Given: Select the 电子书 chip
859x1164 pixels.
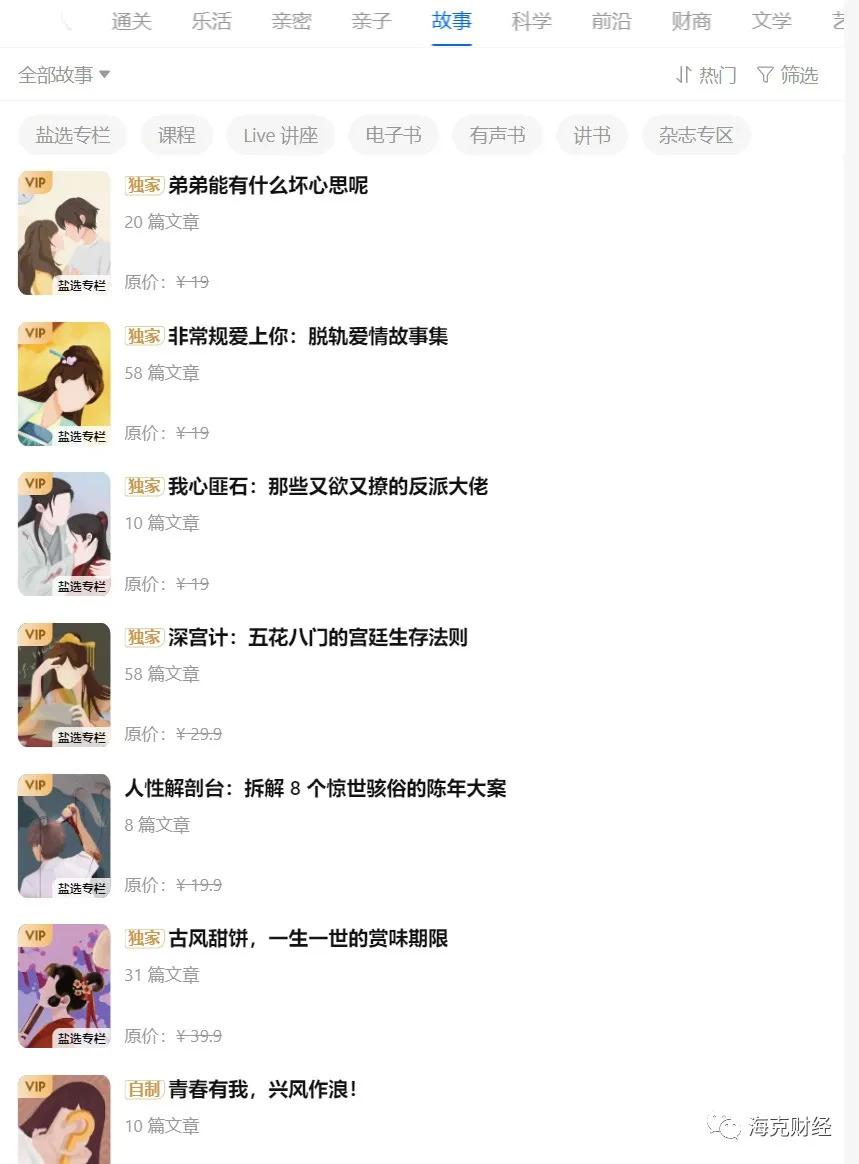Looking at the screenshot, I should [393, 136].
